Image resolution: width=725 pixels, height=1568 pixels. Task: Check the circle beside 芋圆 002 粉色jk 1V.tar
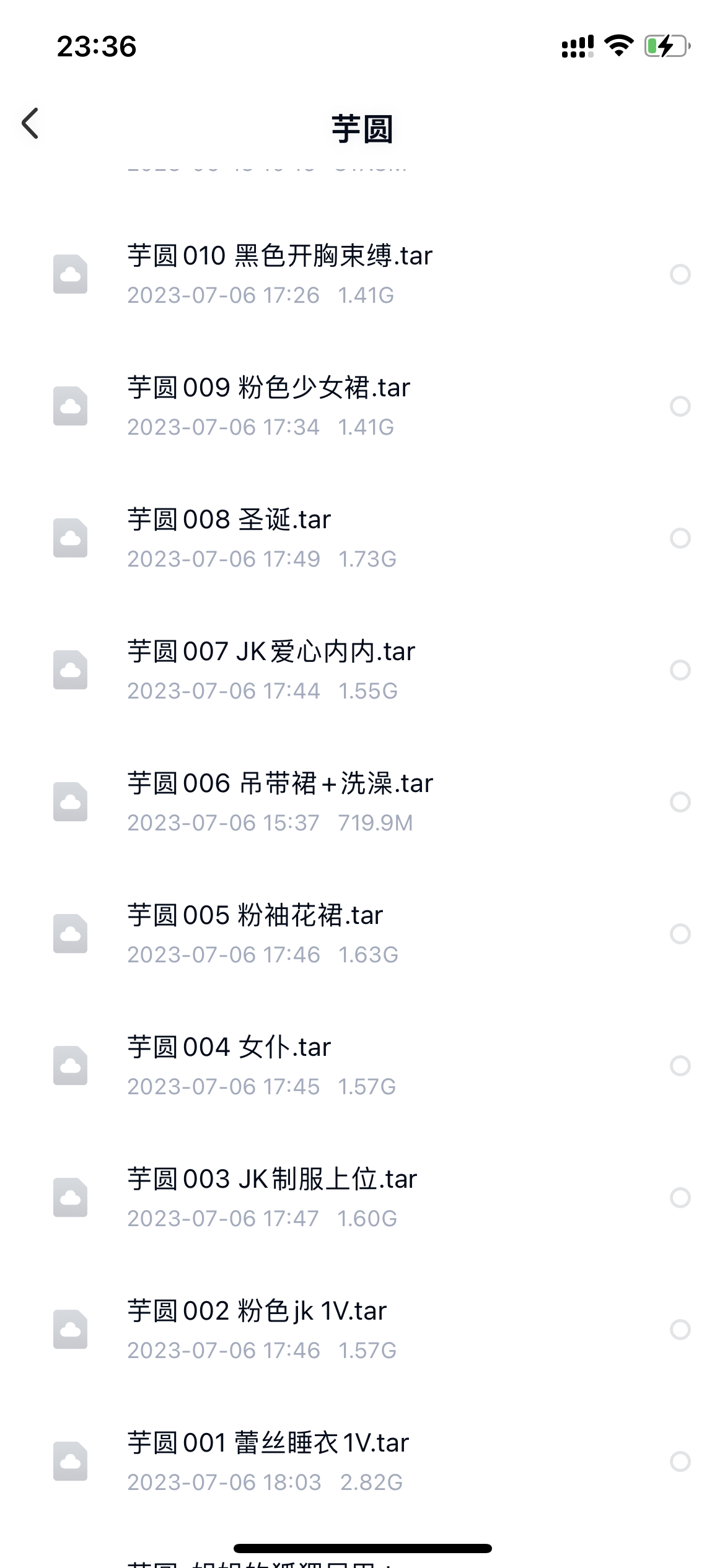click(x=680, y=1330)
